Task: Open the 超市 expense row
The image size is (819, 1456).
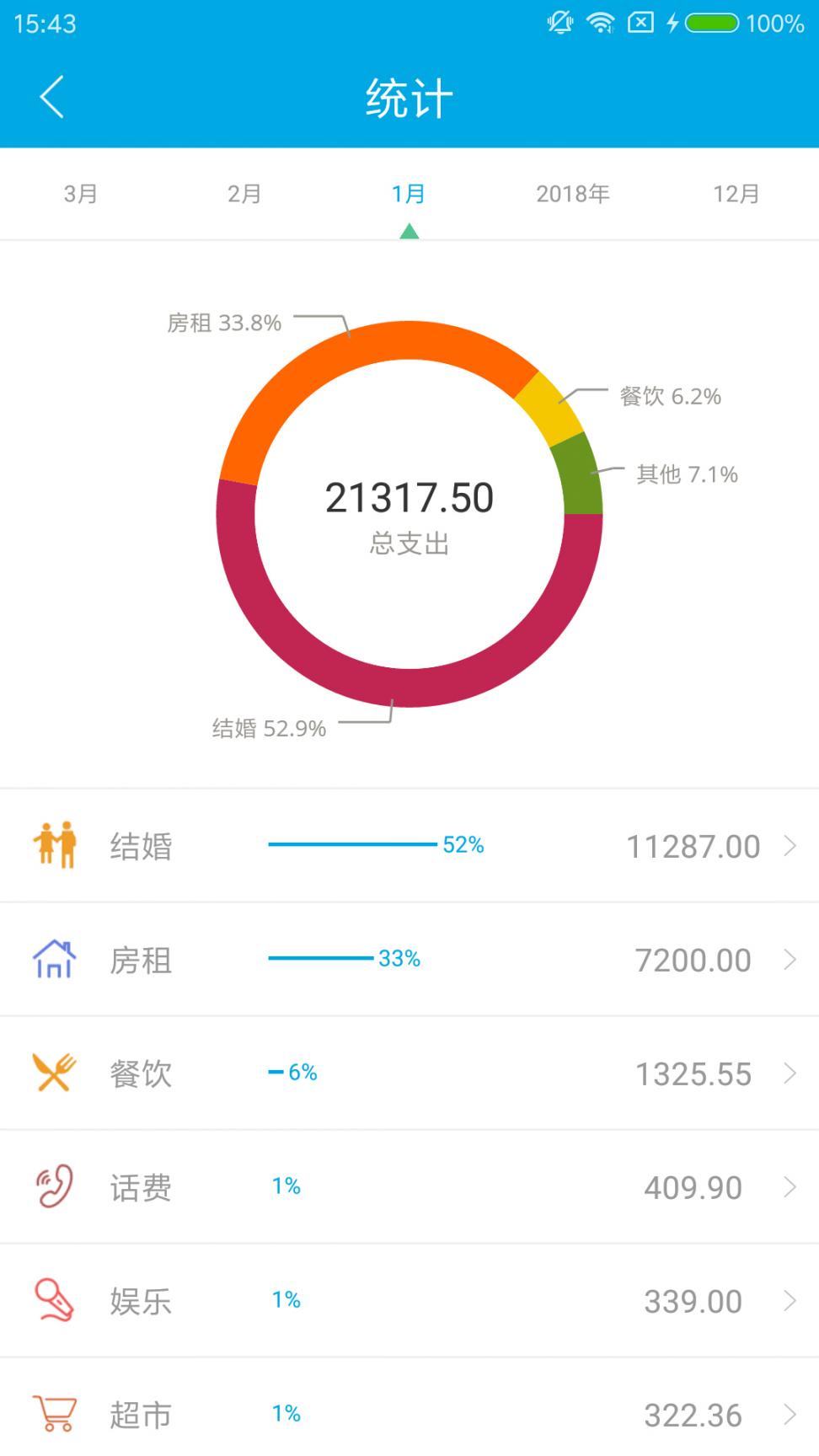Action: click(x=409, y=1407)
